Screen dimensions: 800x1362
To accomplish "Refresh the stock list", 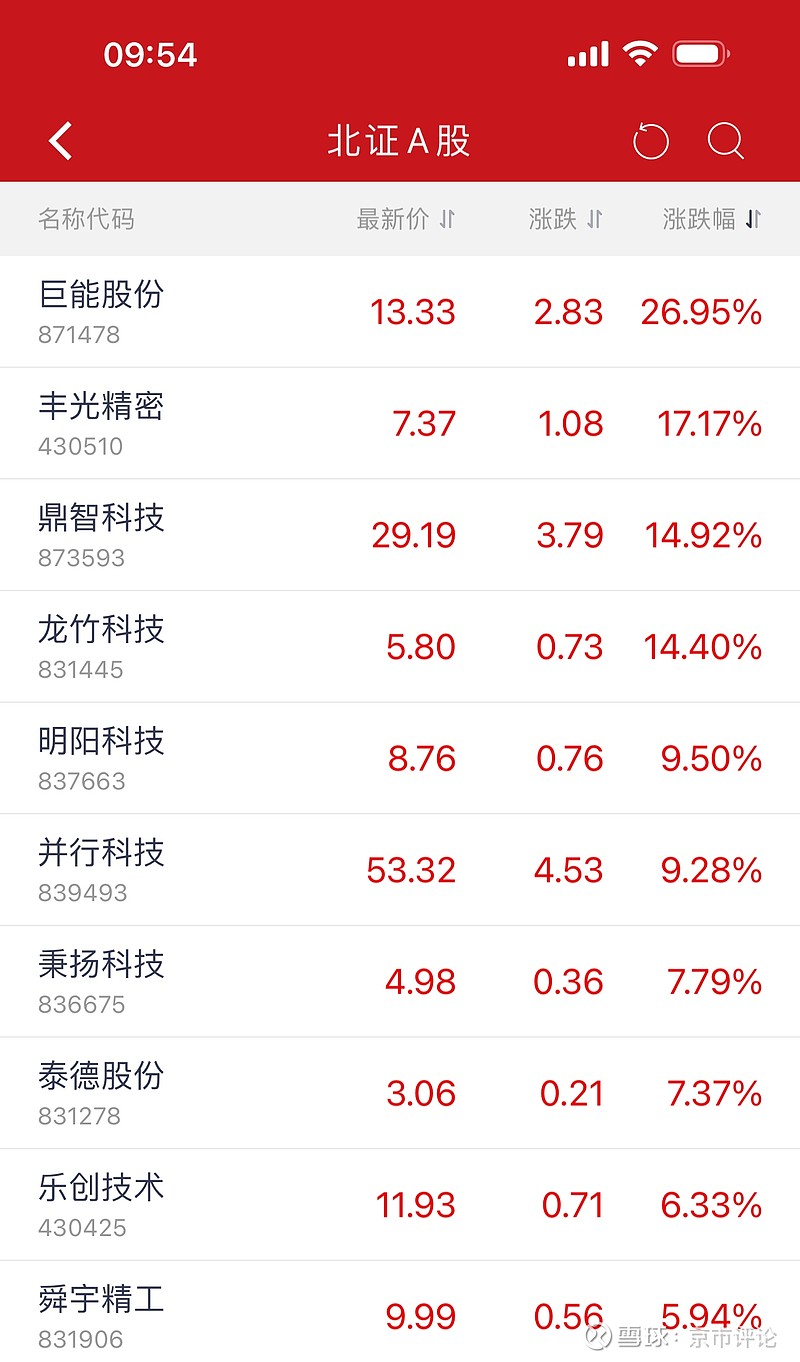I will coord(651,141).
